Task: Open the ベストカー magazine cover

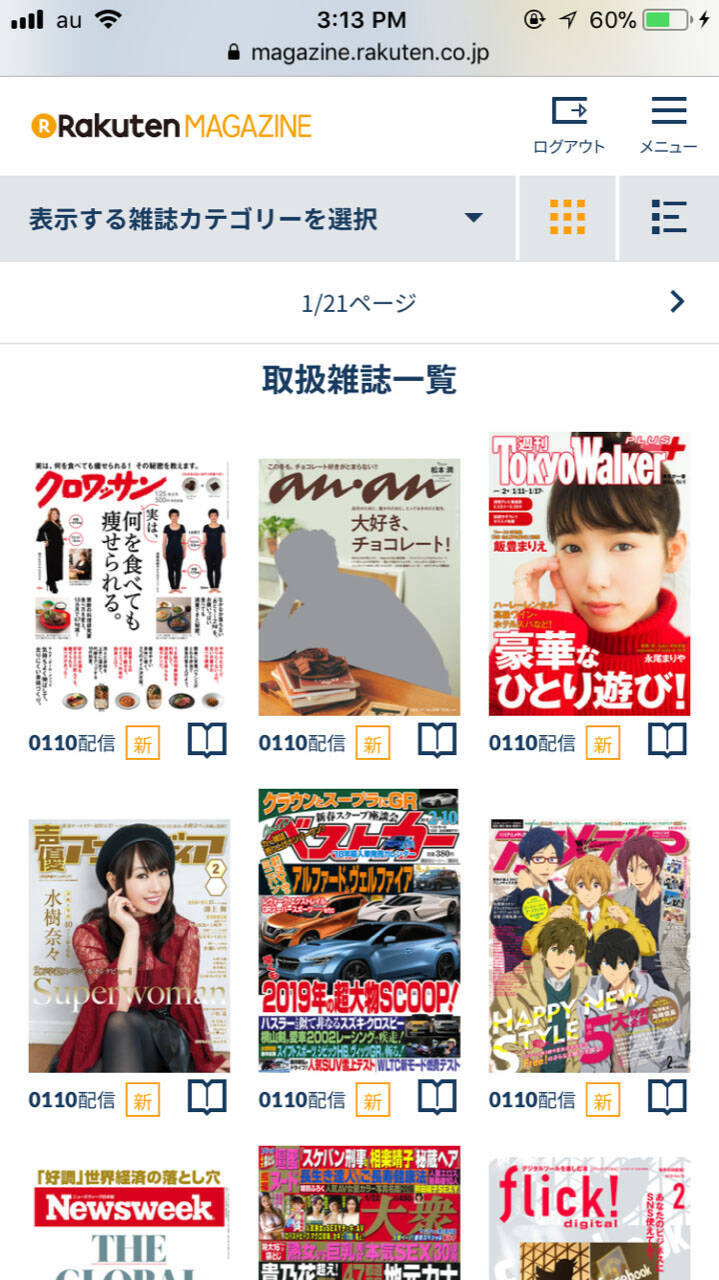Action: [x=359, y=930]
